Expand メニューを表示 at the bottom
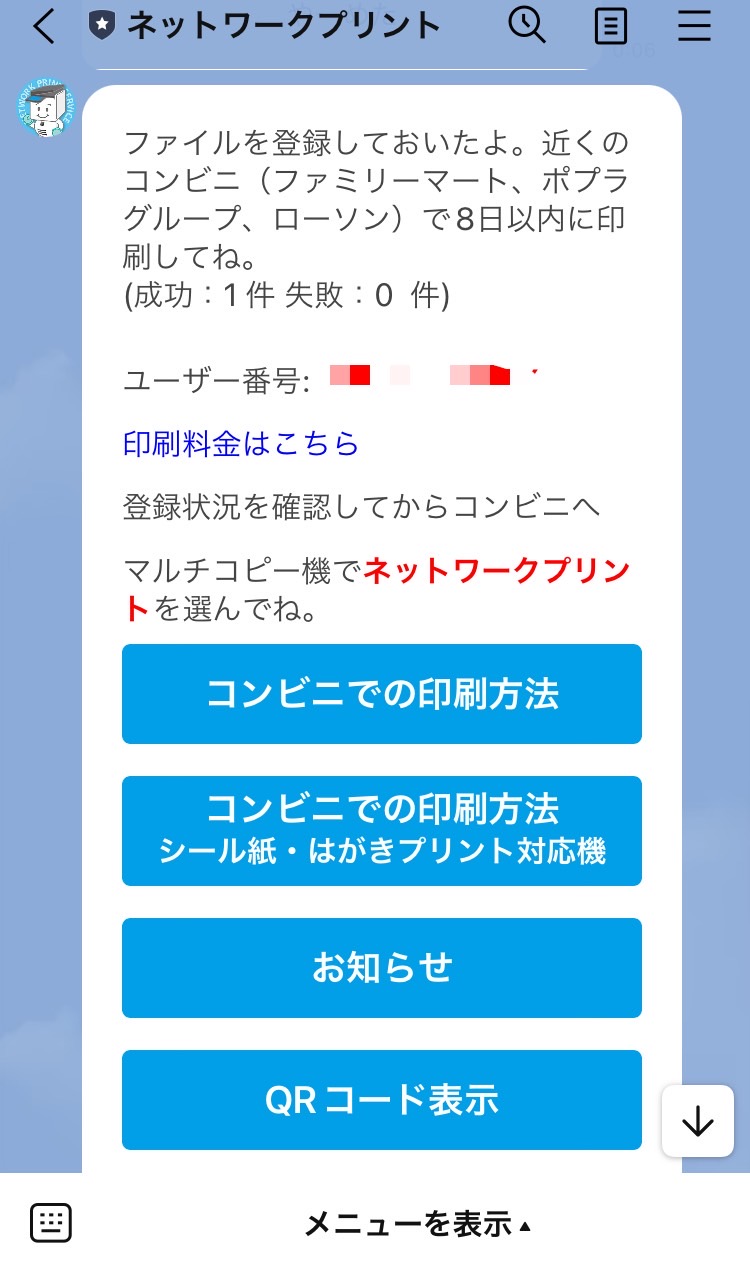The image size is (750, 1275). click(x=418, y=1224)
